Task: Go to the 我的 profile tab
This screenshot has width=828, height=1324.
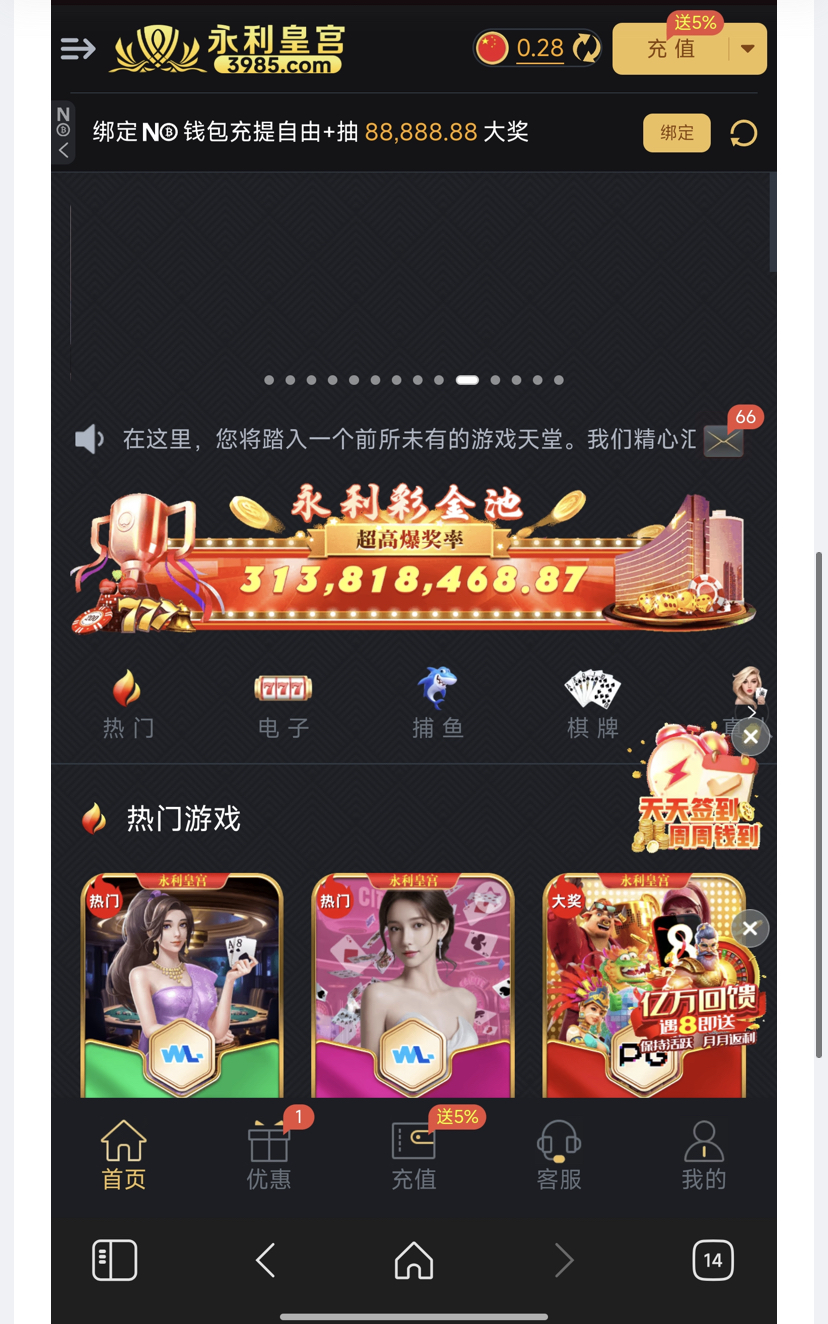Action: click(703, 1155)
